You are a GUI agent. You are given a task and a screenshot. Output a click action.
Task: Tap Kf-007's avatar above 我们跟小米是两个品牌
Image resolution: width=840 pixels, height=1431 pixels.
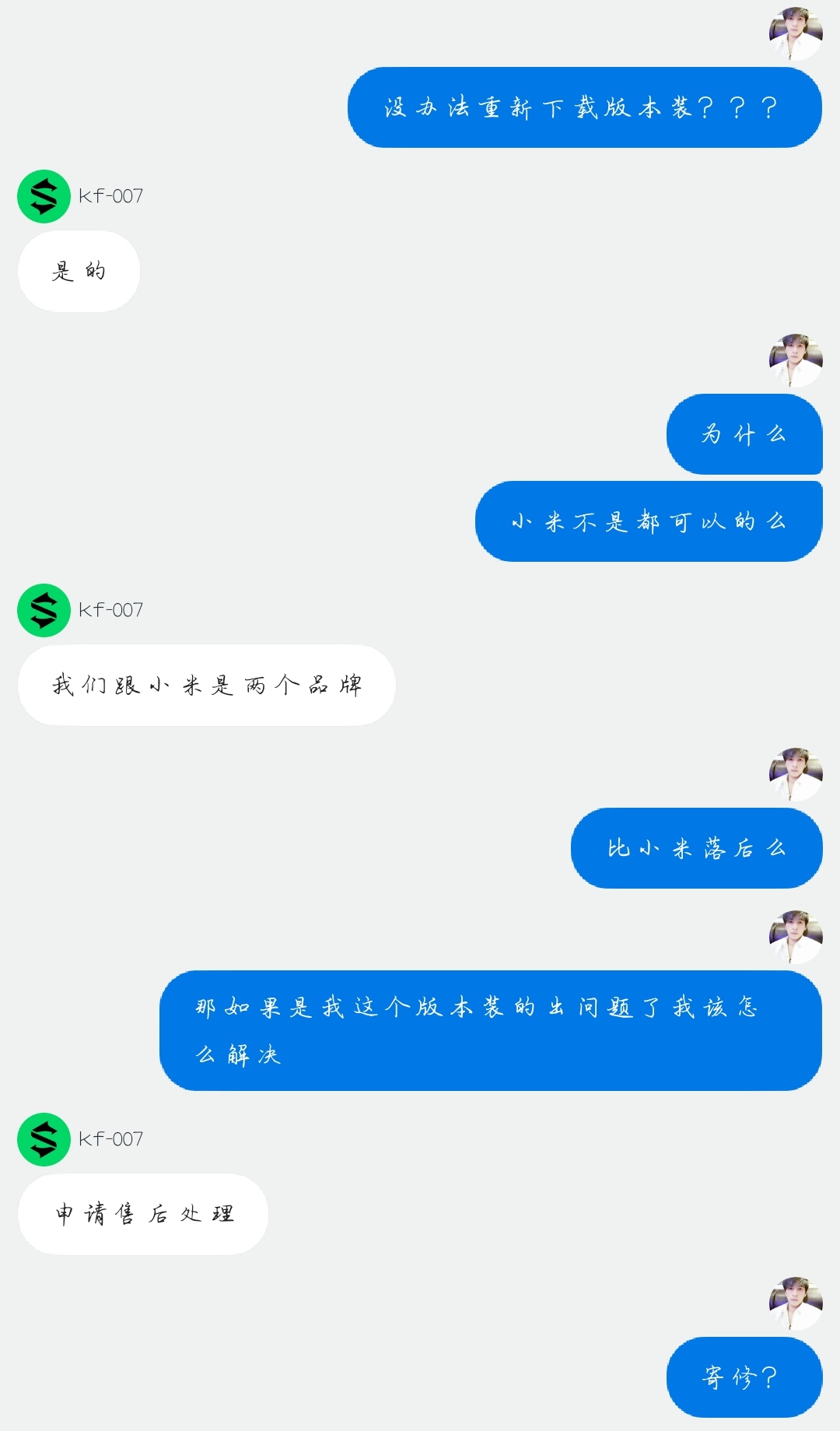tap(44, 610)
